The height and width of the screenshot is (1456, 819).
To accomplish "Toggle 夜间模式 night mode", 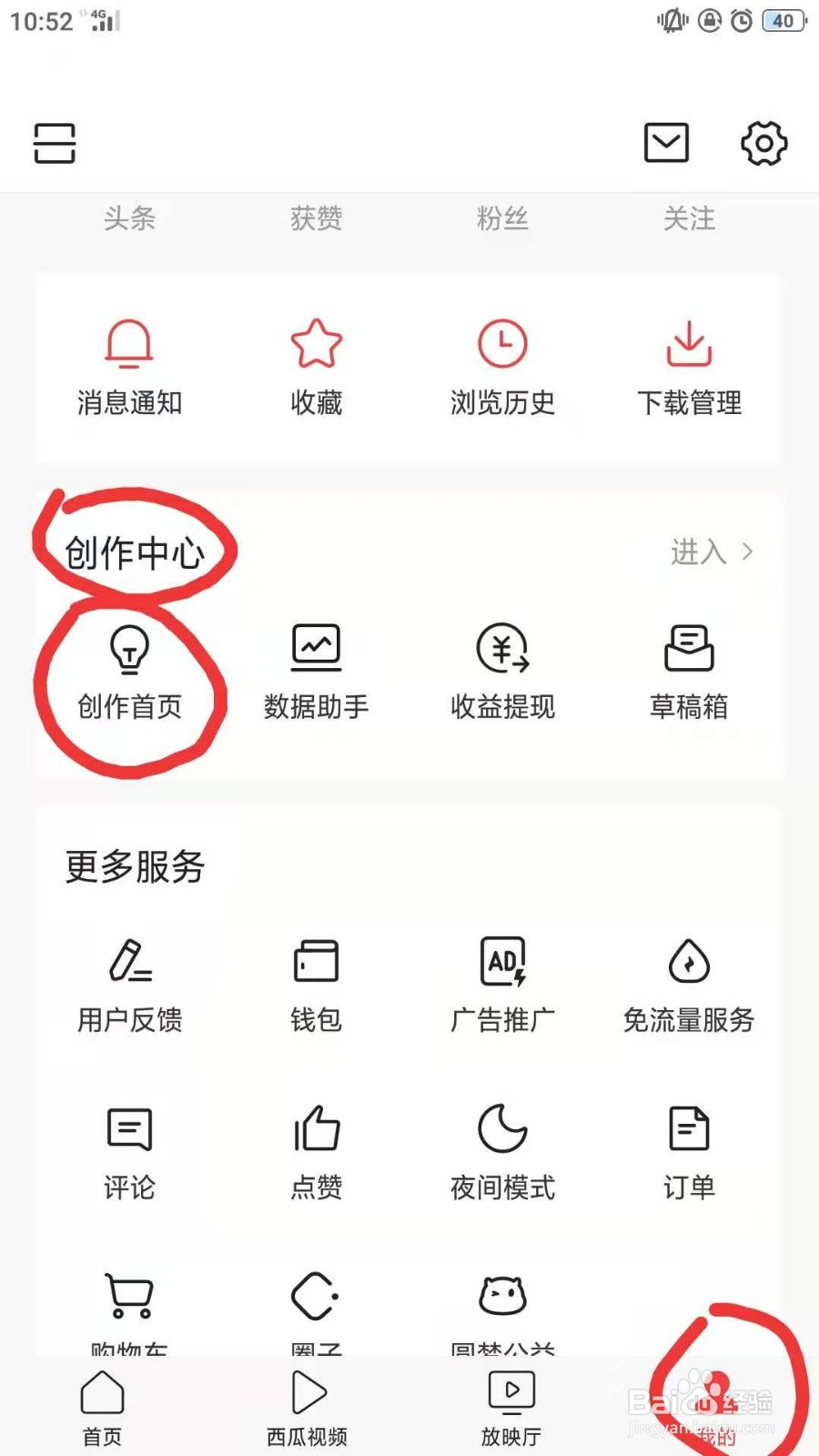I will (503, 1149).
